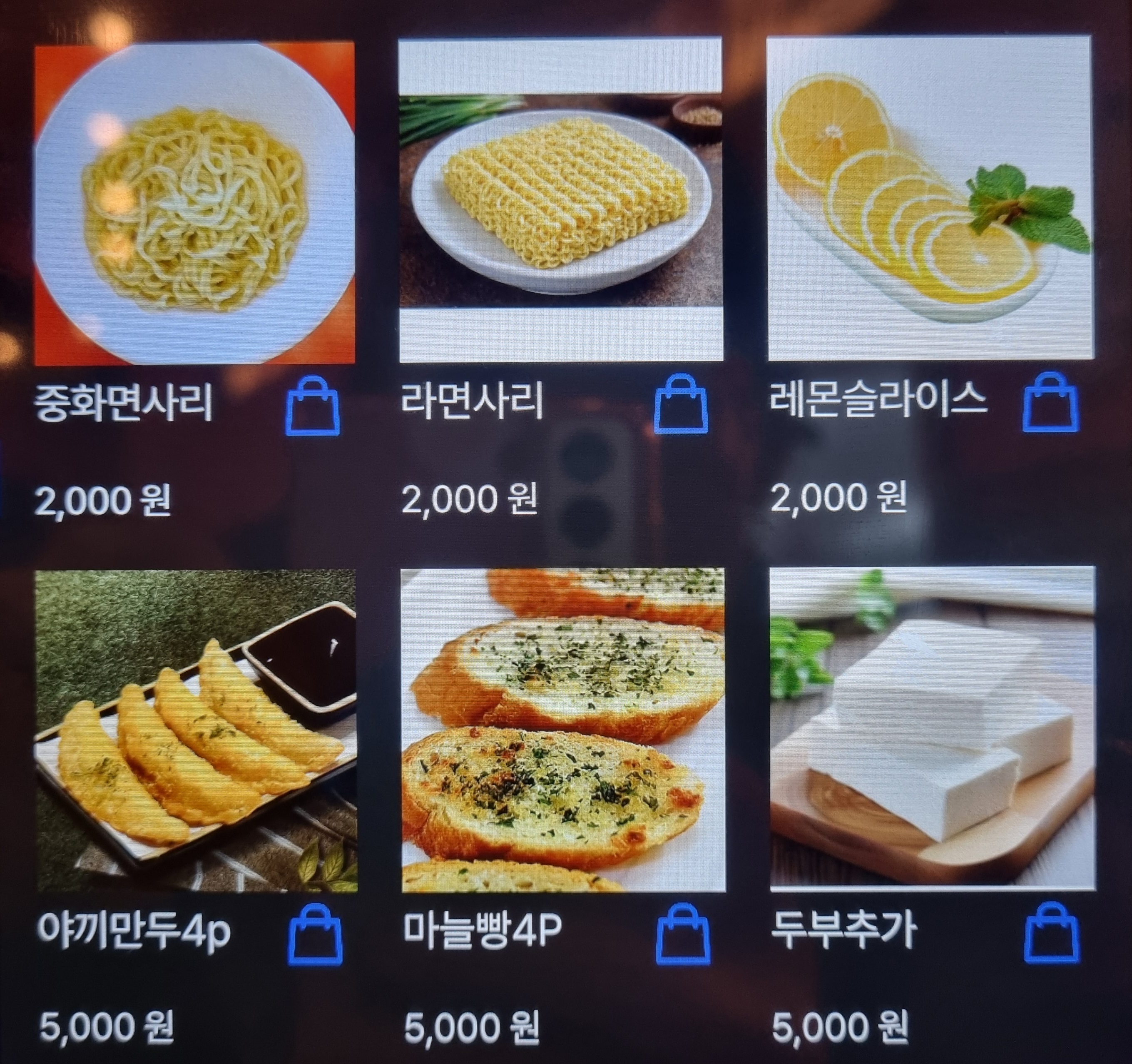Add 레몬슬라이스 to the shopping bag
The image size is (1132, 1064).
point(1050,402)
